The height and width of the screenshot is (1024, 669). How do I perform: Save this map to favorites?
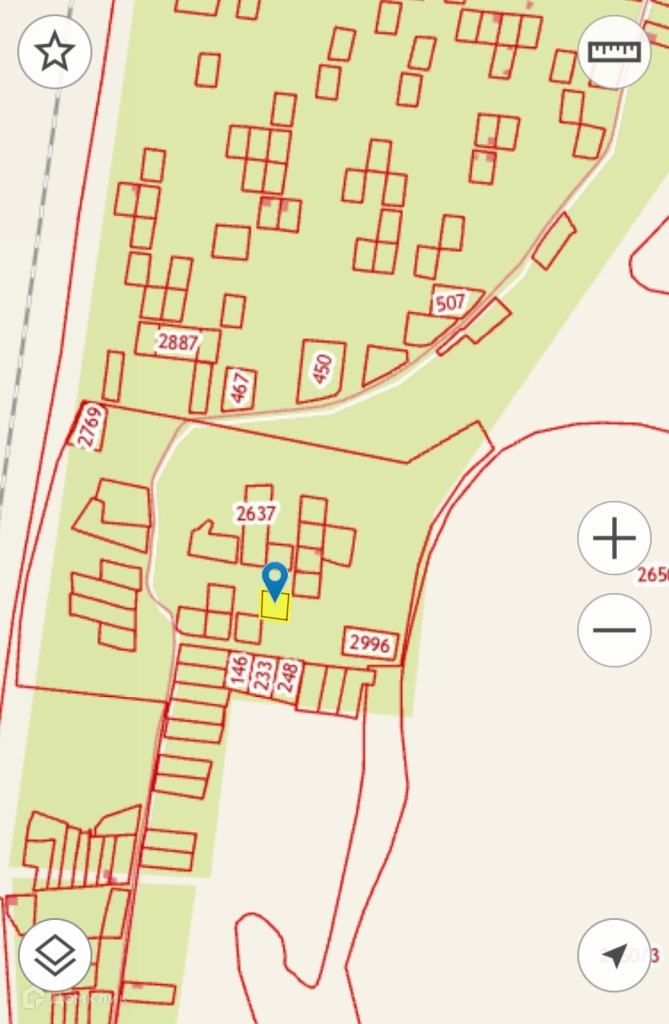tap(54, 52)
